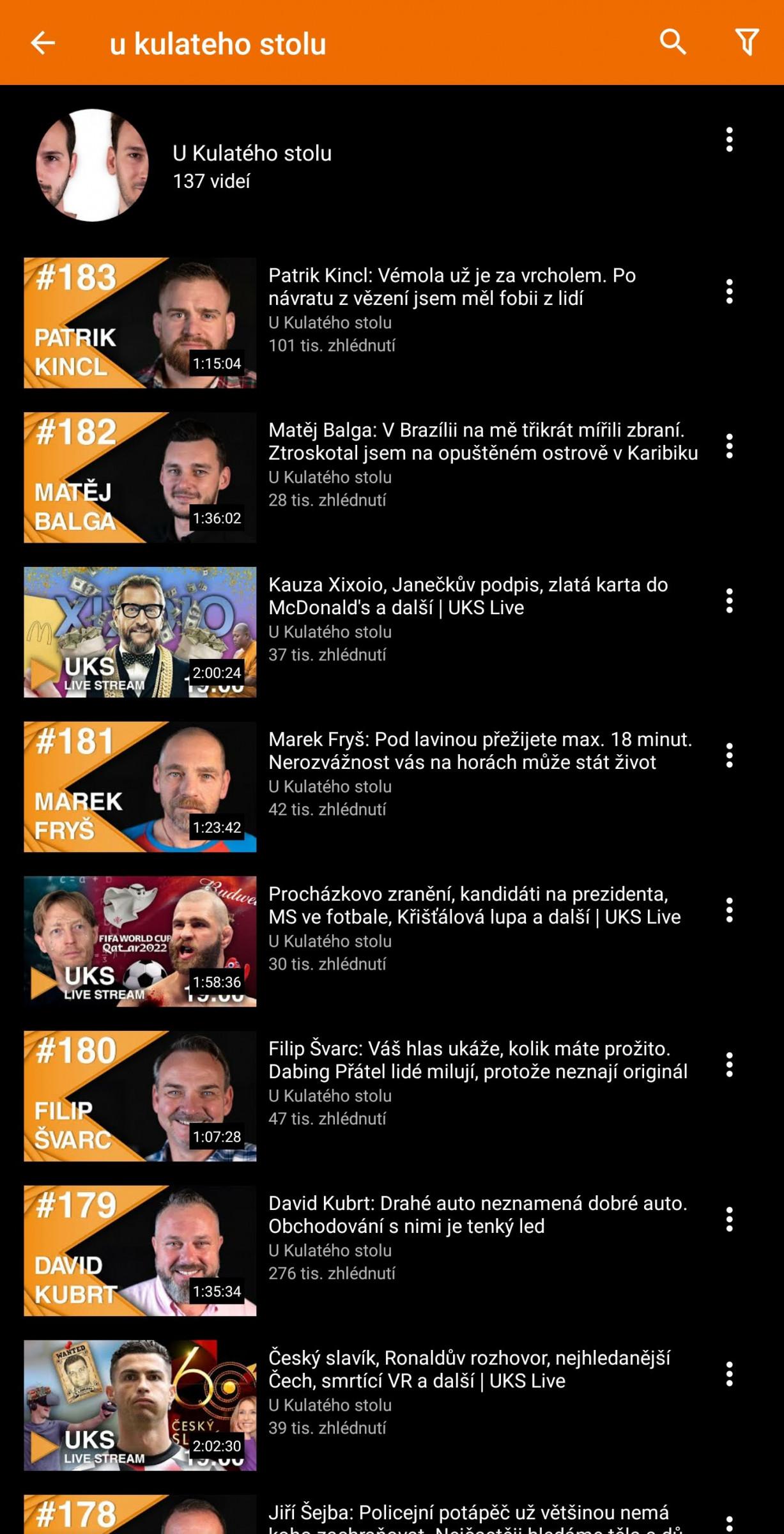Viewport: 784px width, 1534px height.
Task: Open options for the David Kubrt video
Action: click(729, 1220)
